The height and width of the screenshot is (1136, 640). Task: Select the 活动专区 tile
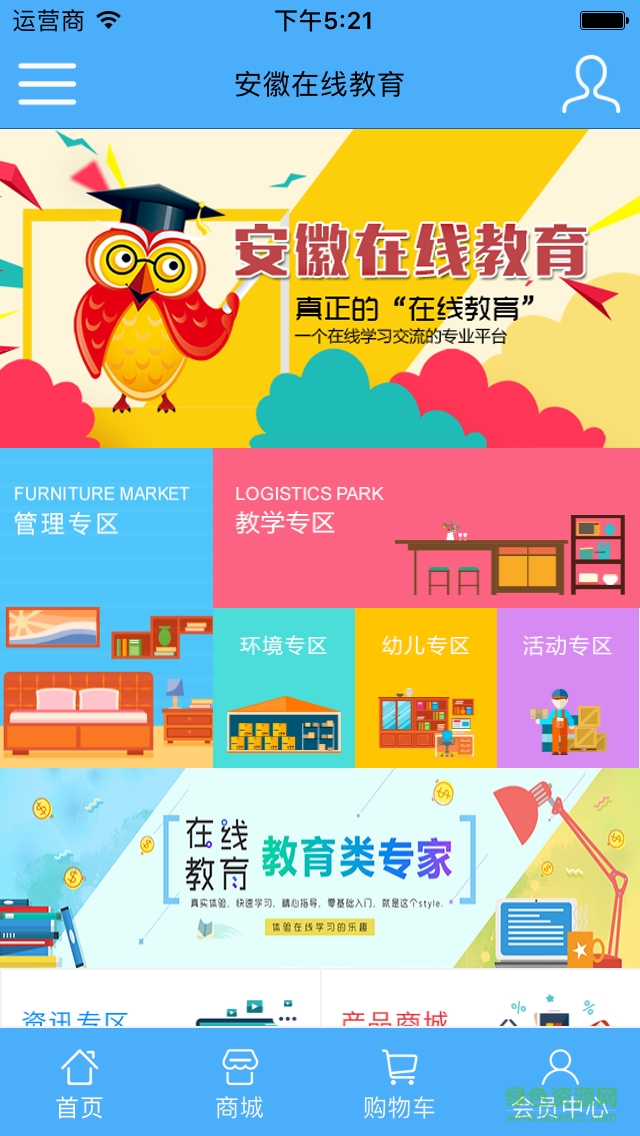tap(567, 688)
